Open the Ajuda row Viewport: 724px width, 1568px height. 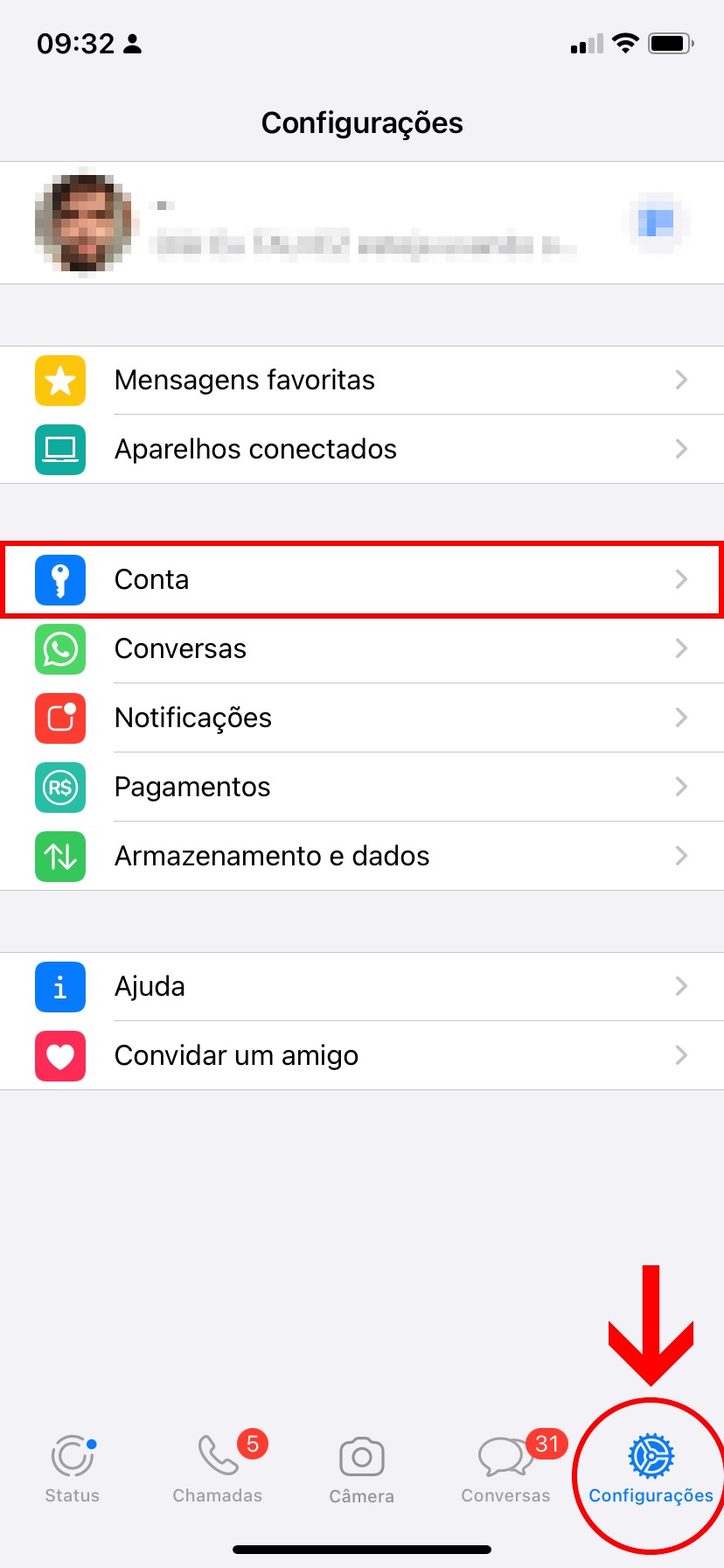(x=362, y=986)
